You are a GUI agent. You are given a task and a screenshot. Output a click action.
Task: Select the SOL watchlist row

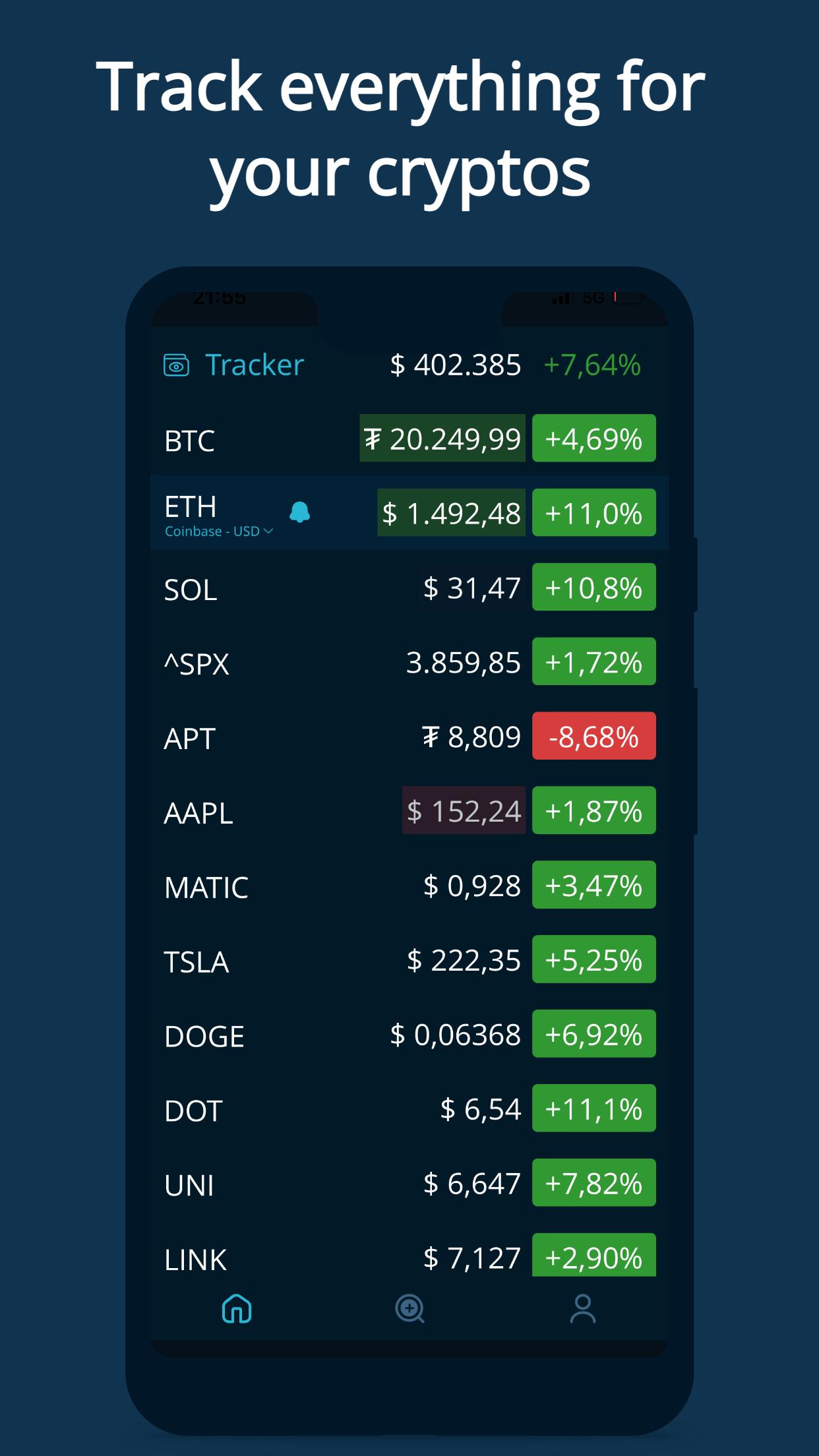tap(330, 588)
